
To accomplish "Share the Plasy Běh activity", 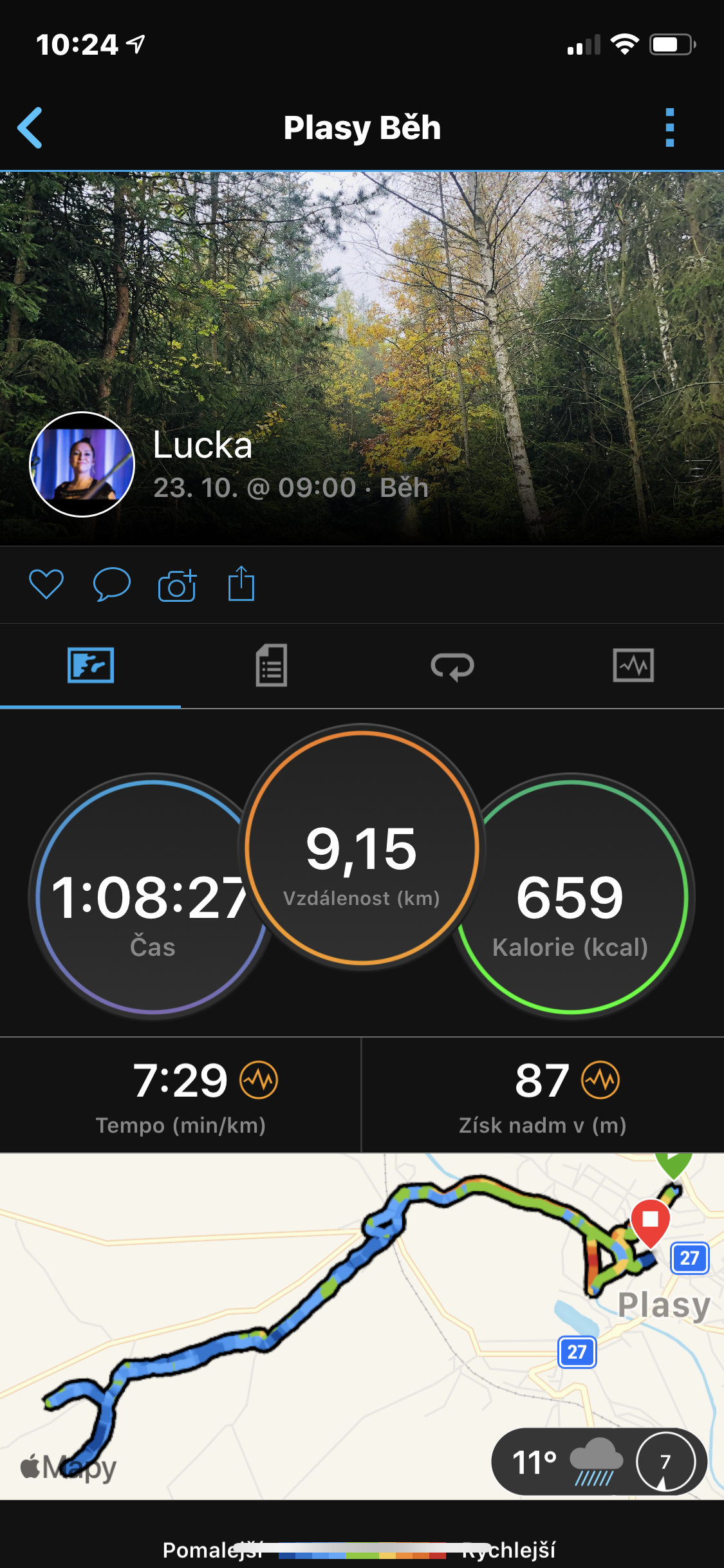I will coord(241,584).
